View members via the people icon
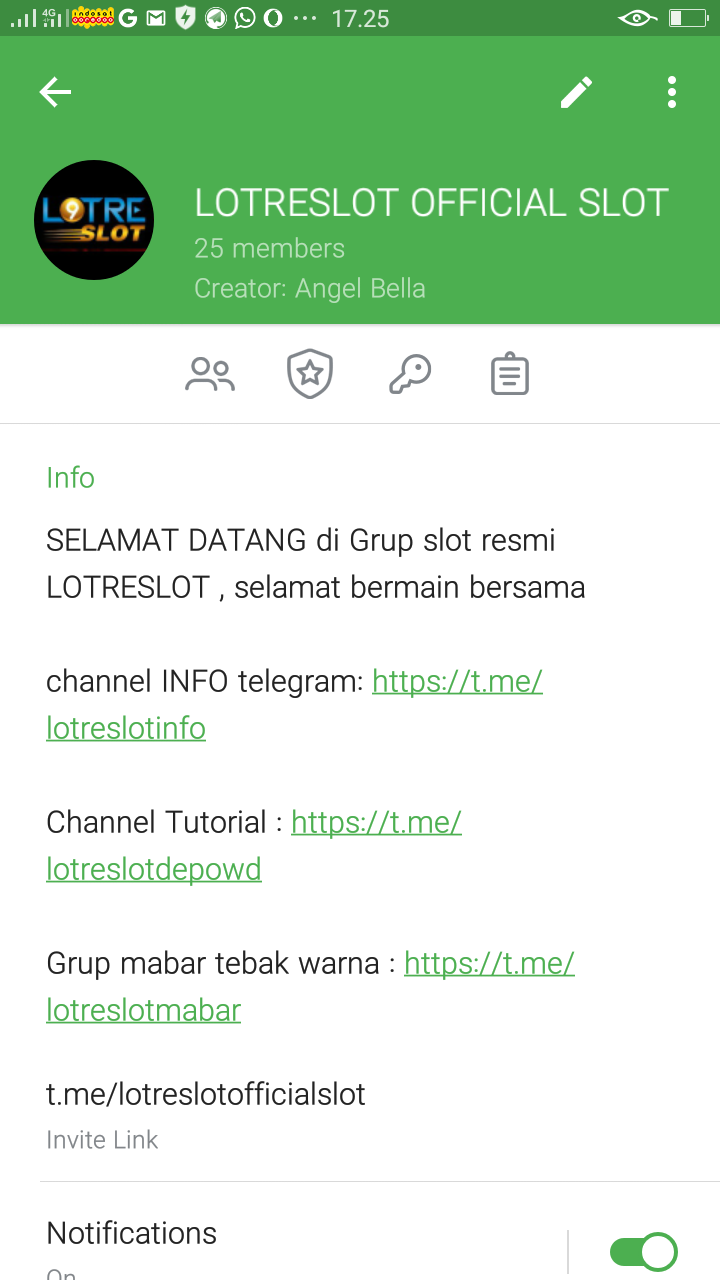 (210, 373)
